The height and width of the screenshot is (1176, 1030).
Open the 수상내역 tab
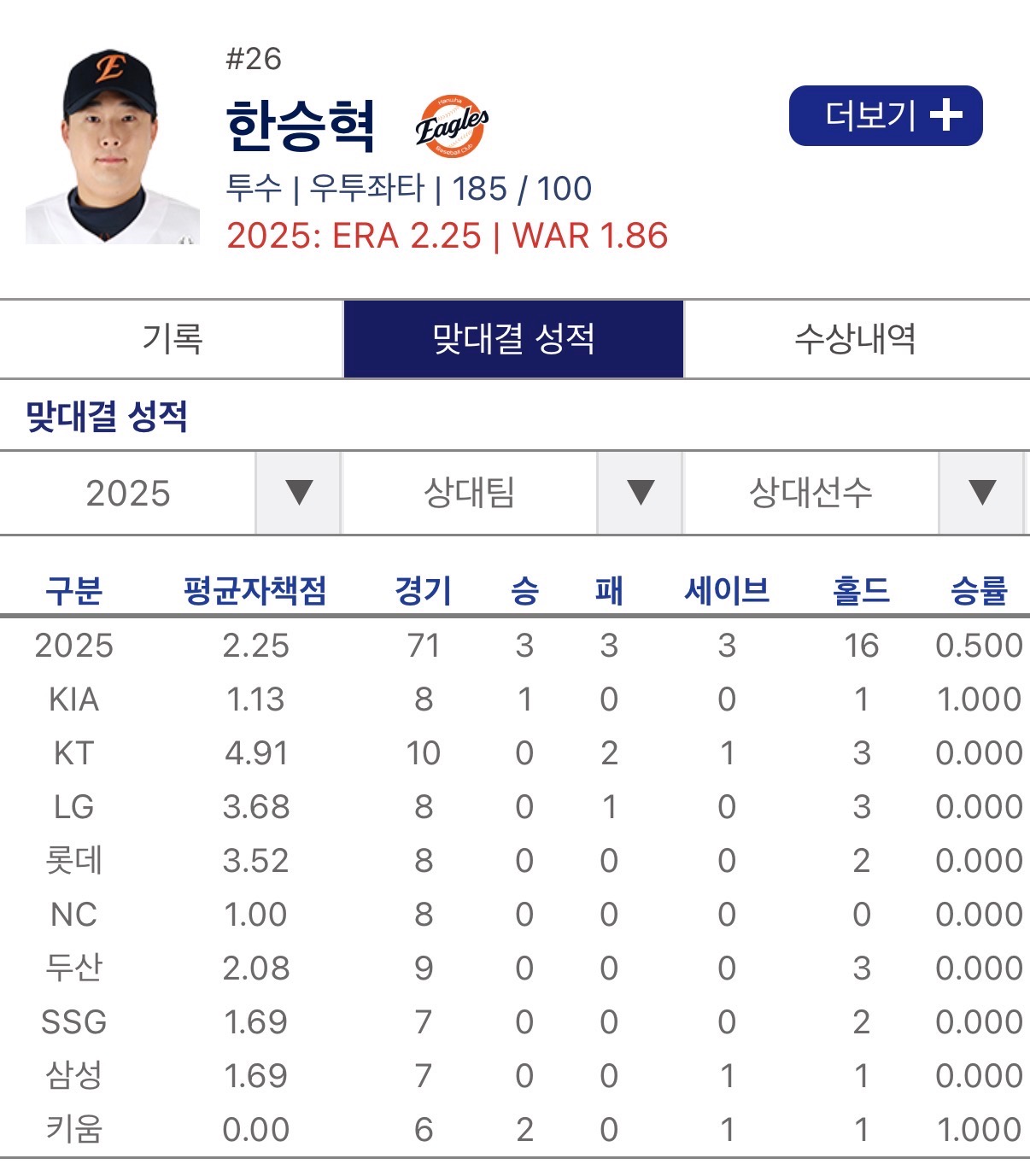pyautogui.click(x=856, y=339)
